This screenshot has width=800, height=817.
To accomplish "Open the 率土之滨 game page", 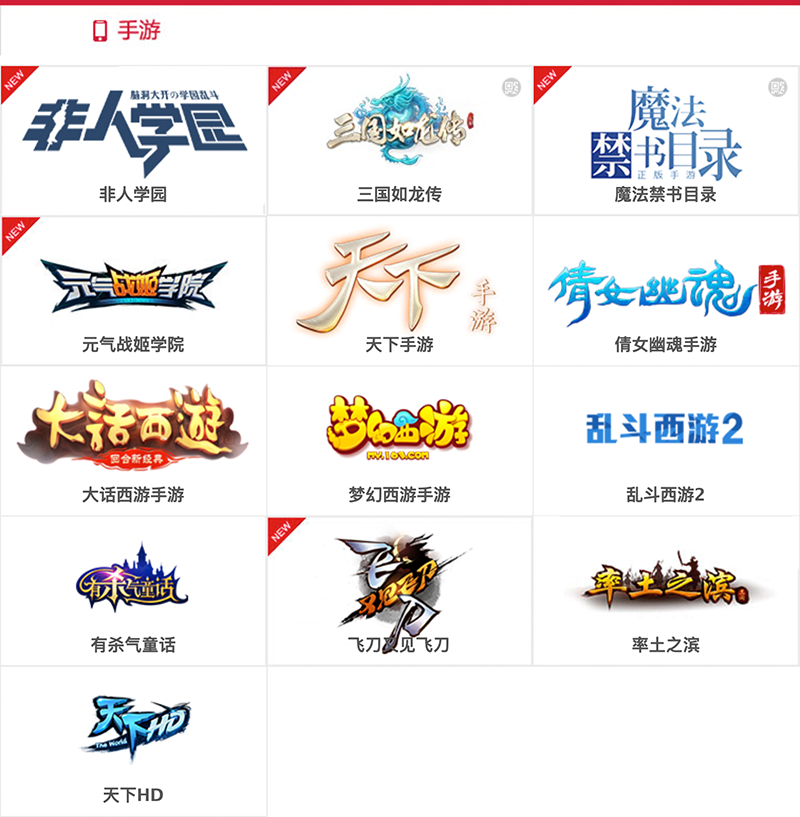I will pos(666,590).
